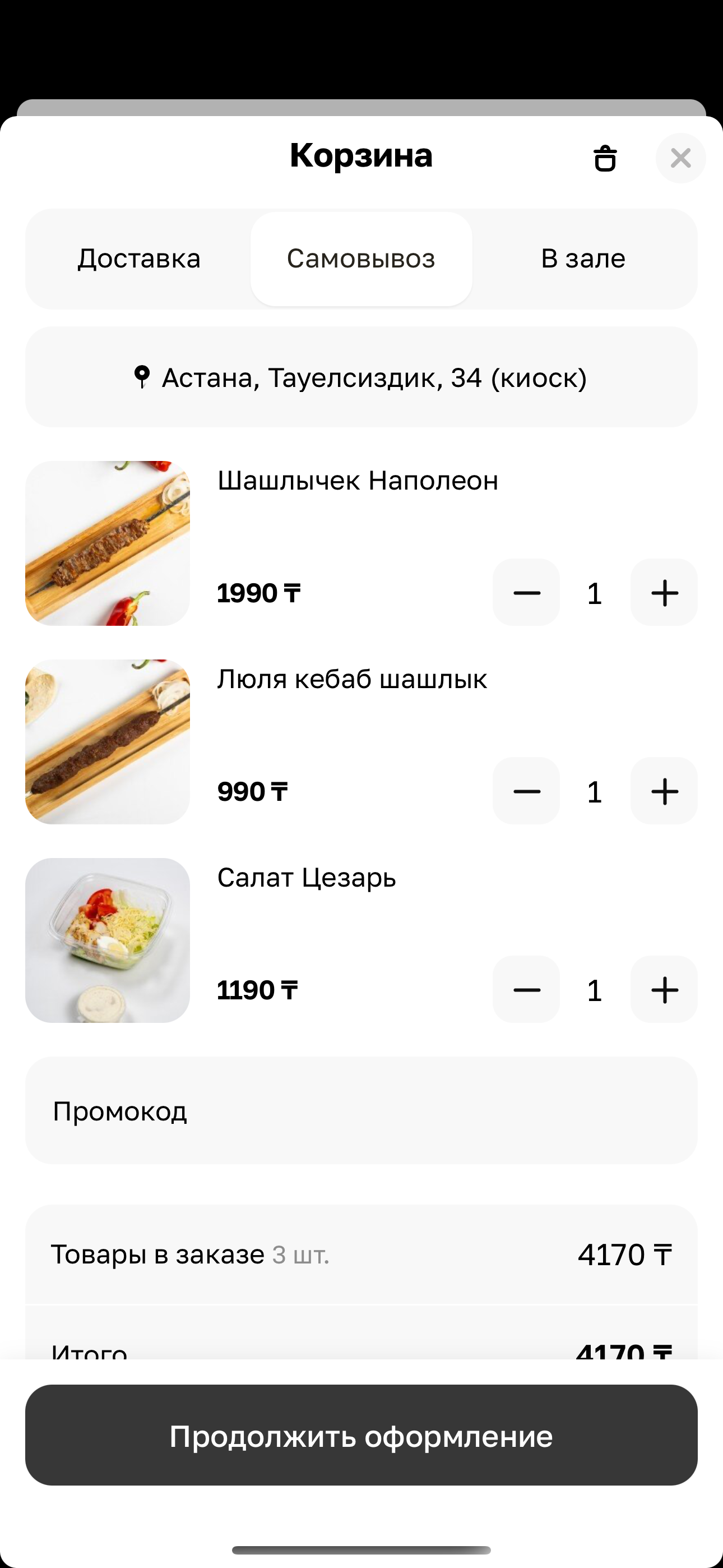
Task: Enter a code in the Промокод field
Action: coord(361,1111)
